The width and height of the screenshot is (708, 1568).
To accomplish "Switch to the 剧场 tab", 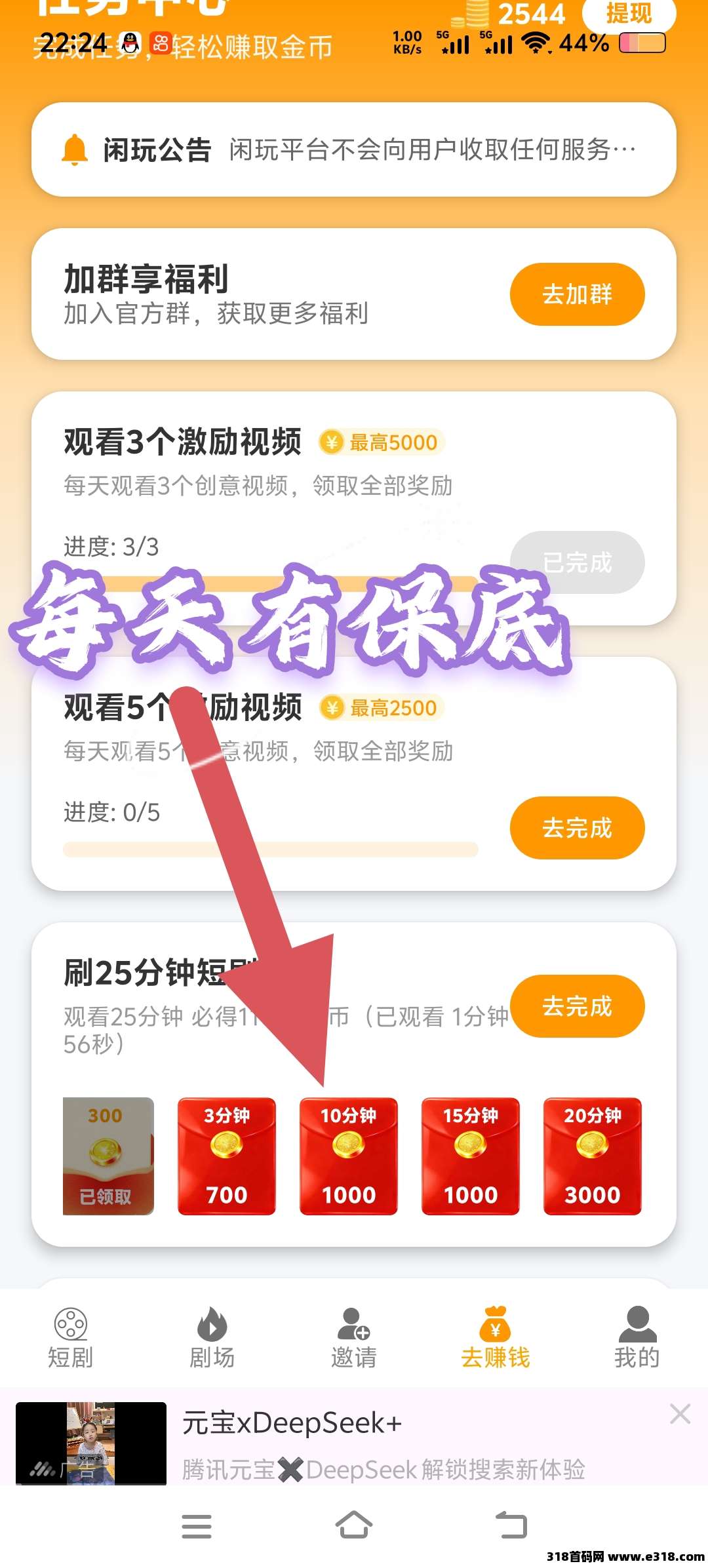I will (x=212, y=1339).
